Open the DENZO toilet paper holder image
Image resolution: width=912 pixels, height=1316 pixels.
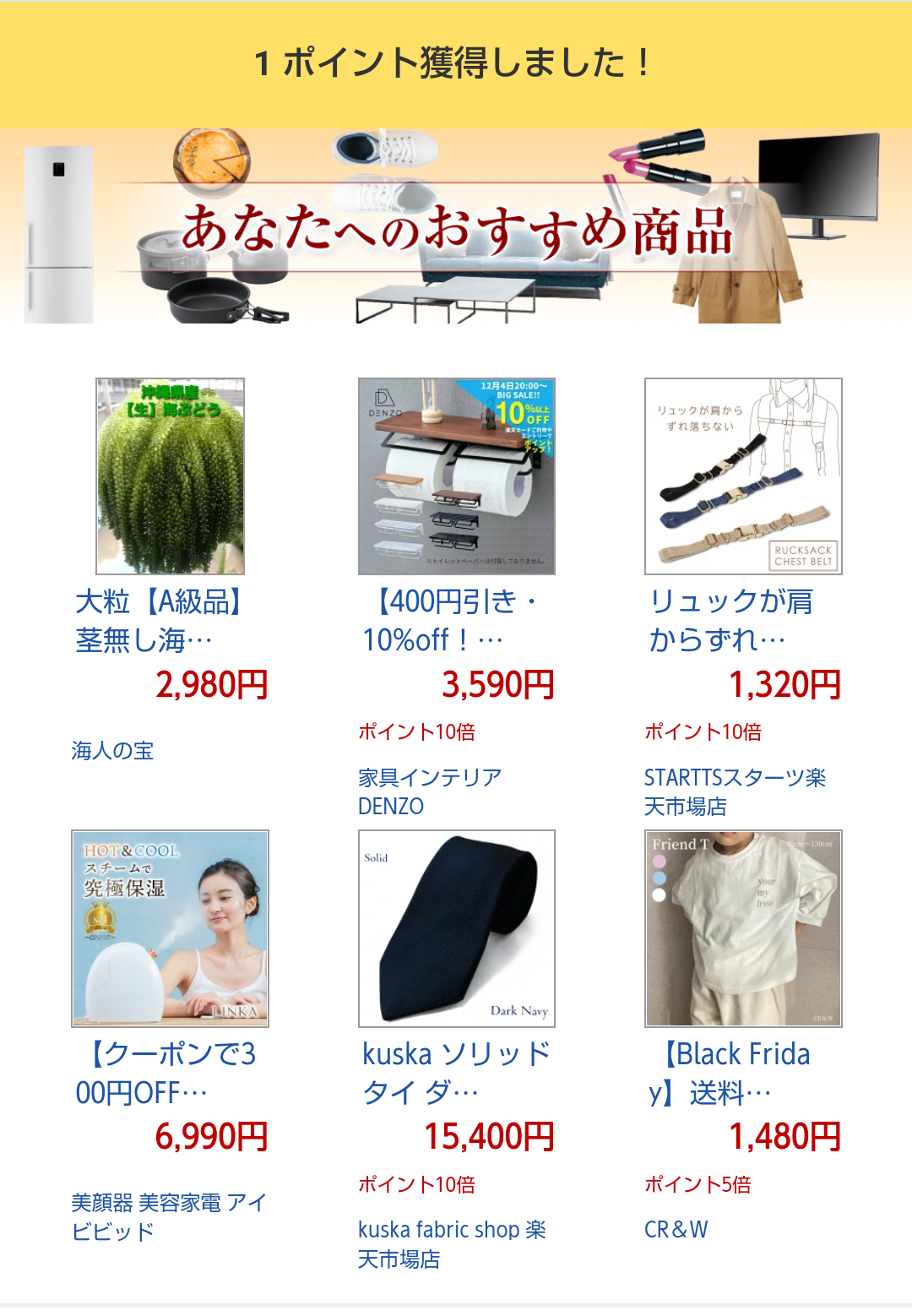tap(456, 476)
